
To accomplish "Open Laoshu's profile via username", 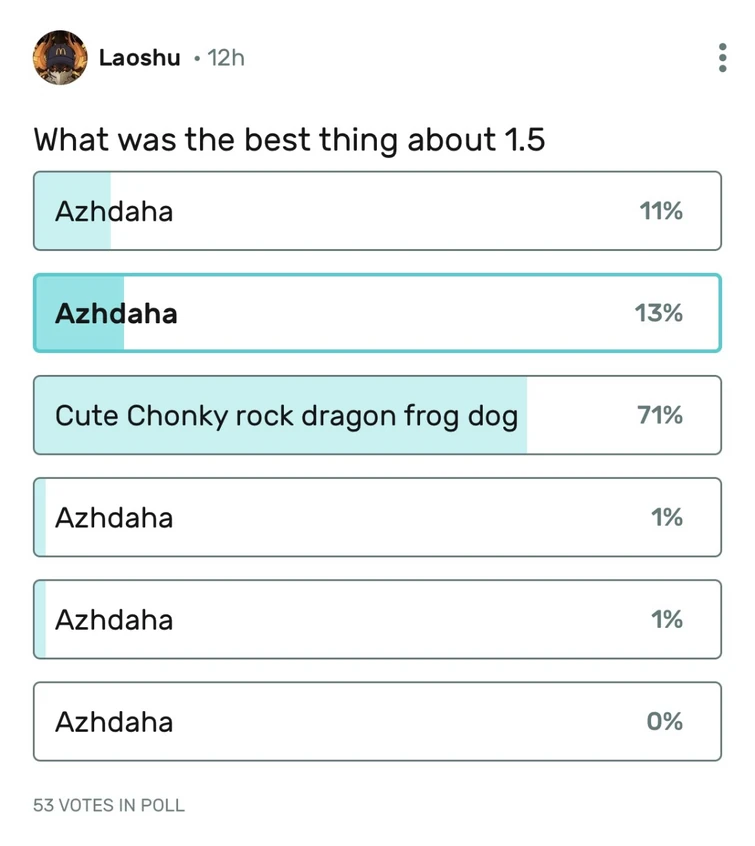I will coord(139,58).
